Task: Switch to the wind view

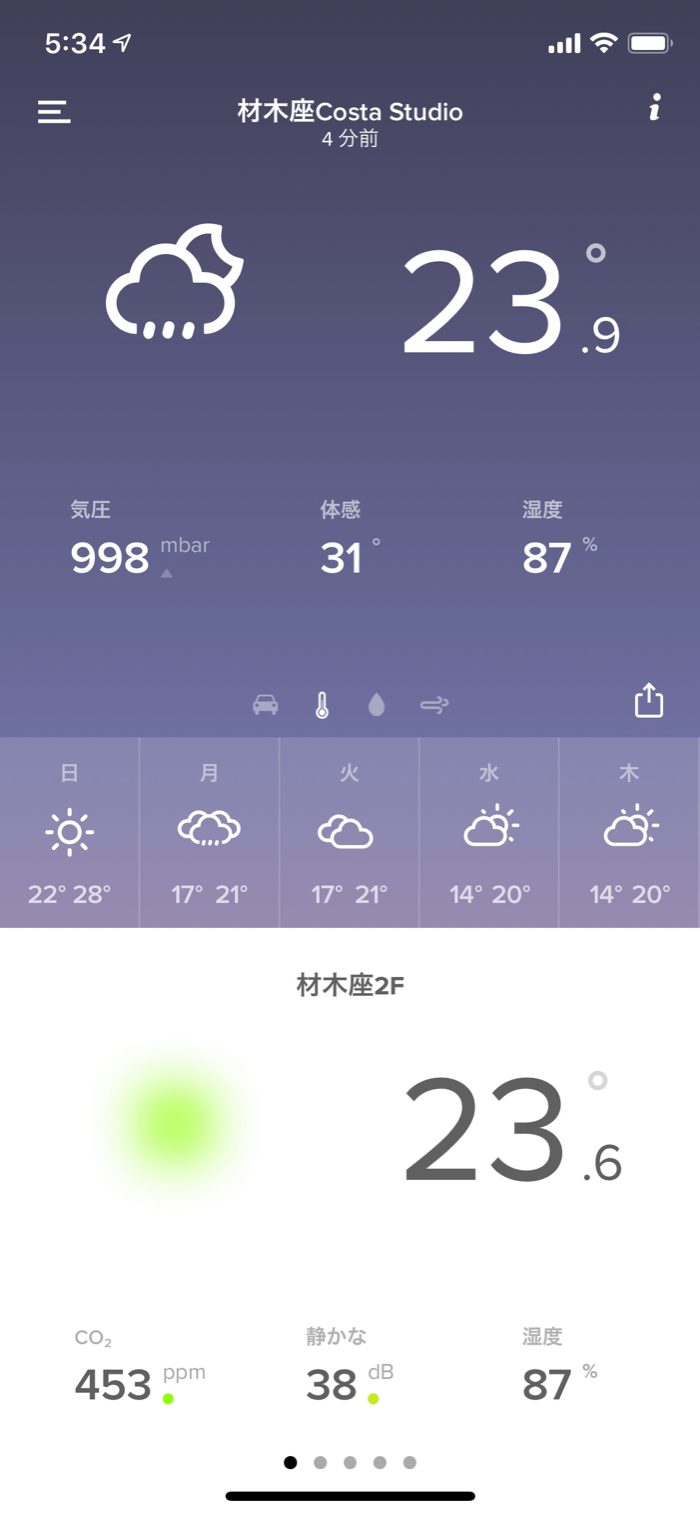Action: pyautogui.click(x=434, y=705)
